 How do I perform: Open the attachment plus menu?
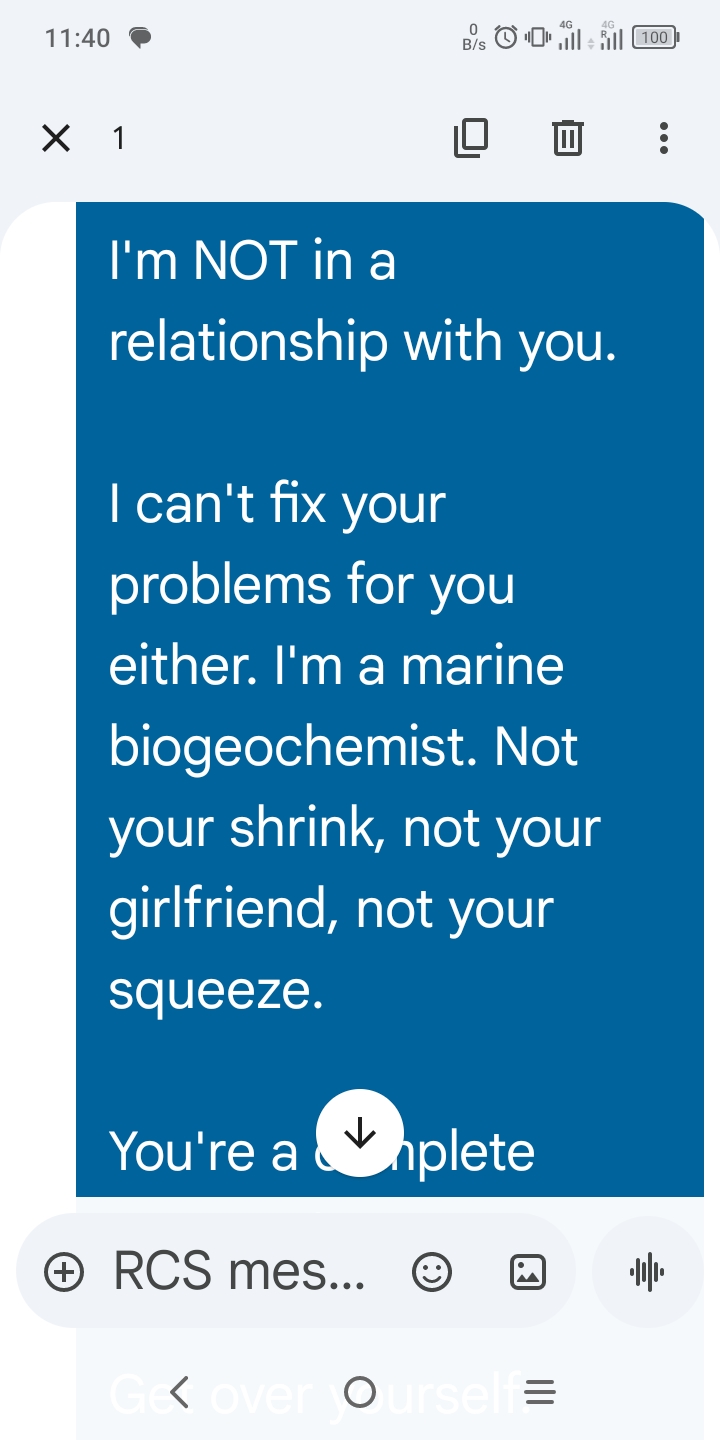65,1272
